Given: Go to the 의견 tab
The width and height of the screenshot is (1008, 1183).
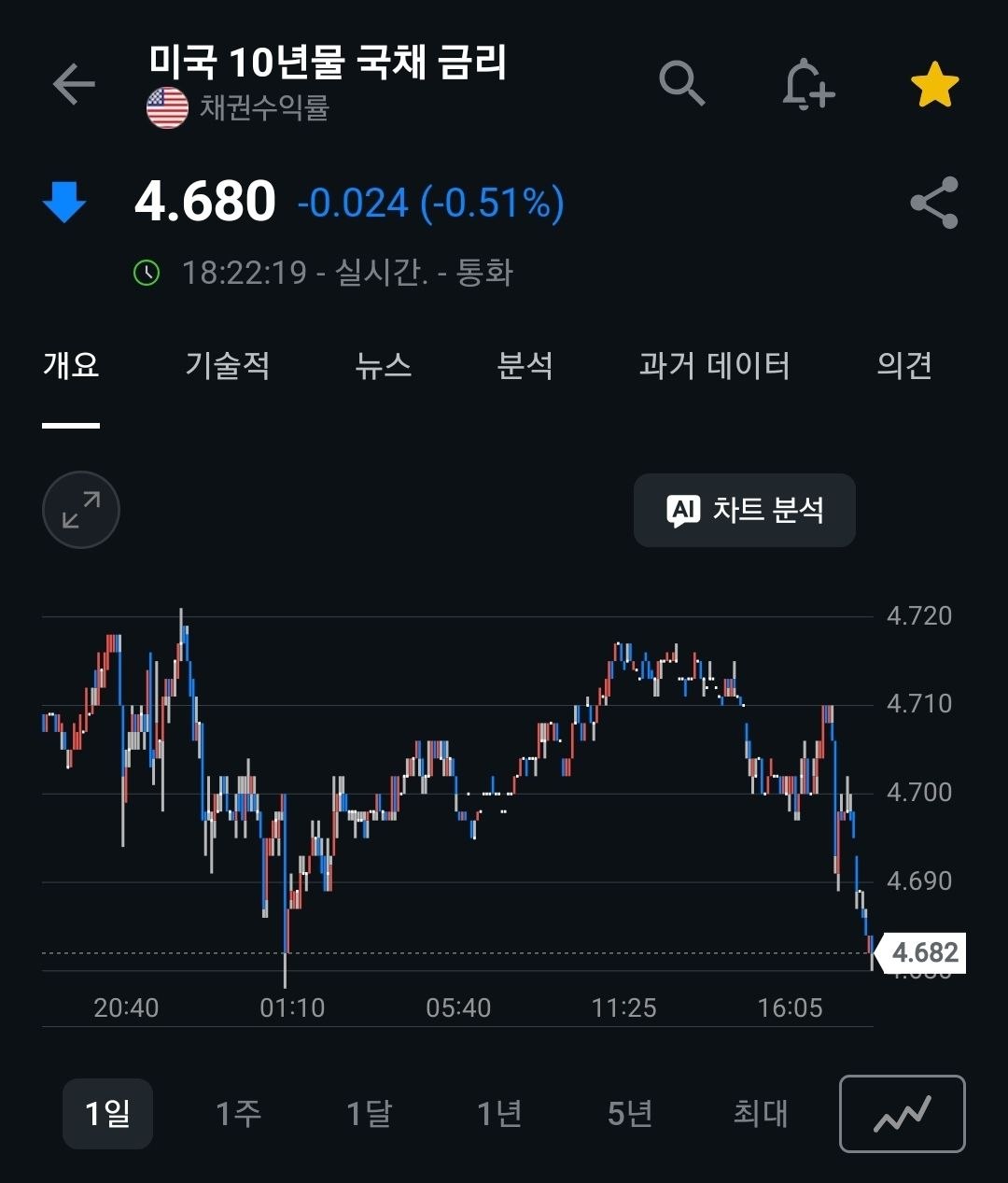Looking at the screenshot, I should tap(903, 365).
